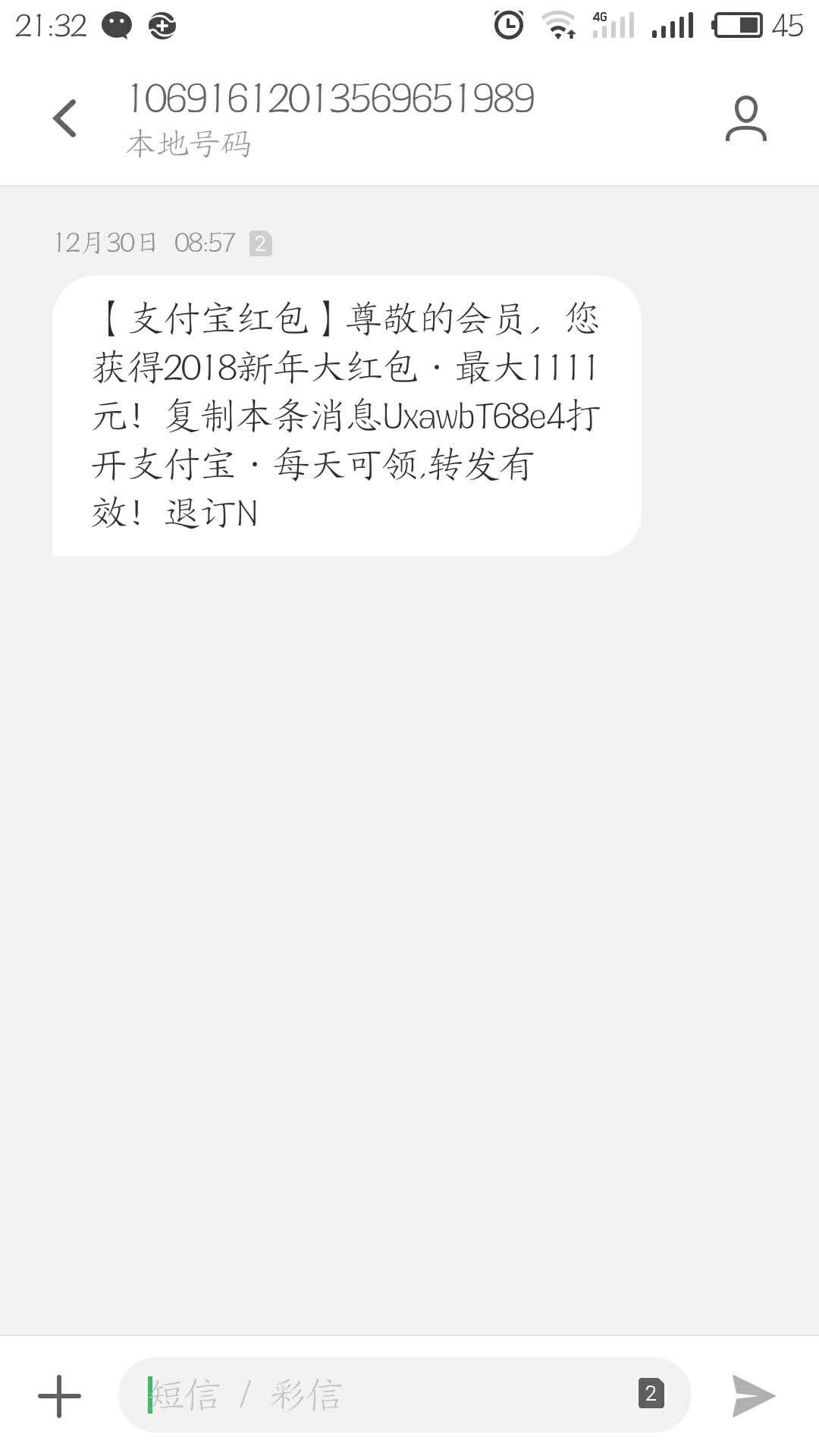Tap the SIM 2 badge next to the timestamp
Screen dimensions: 819x1456
pos(260,243)
